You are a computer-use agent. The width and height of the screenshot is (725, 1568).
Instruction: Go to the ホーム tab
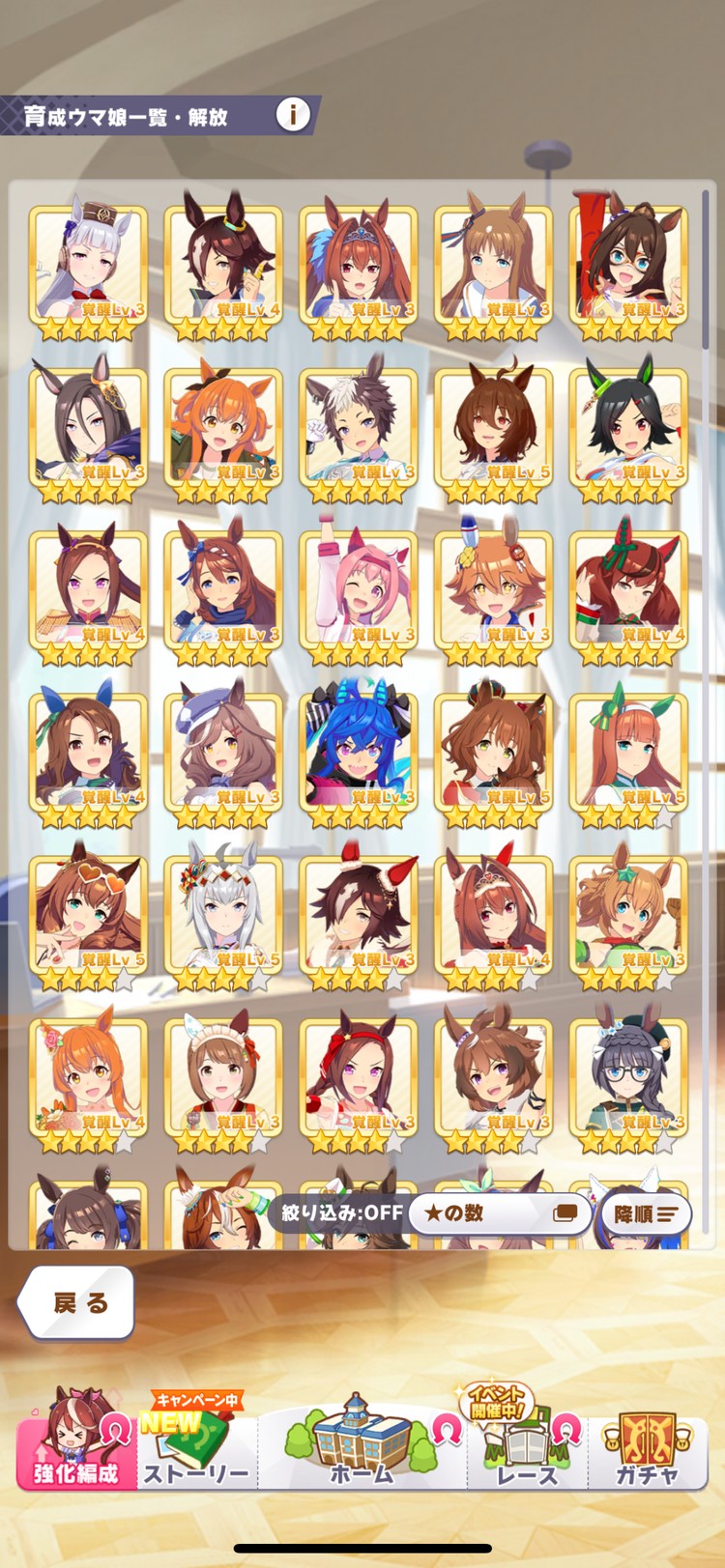[x=362, y=1441]
